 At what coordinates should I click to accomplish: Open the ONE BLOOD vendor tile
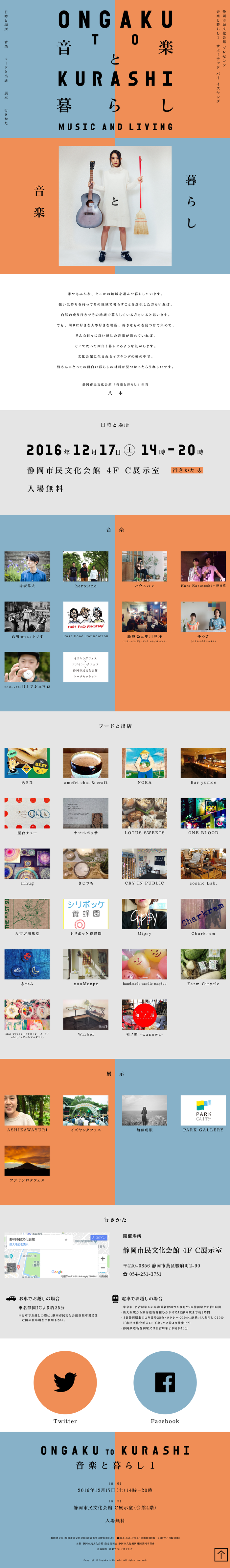(203, 816)
